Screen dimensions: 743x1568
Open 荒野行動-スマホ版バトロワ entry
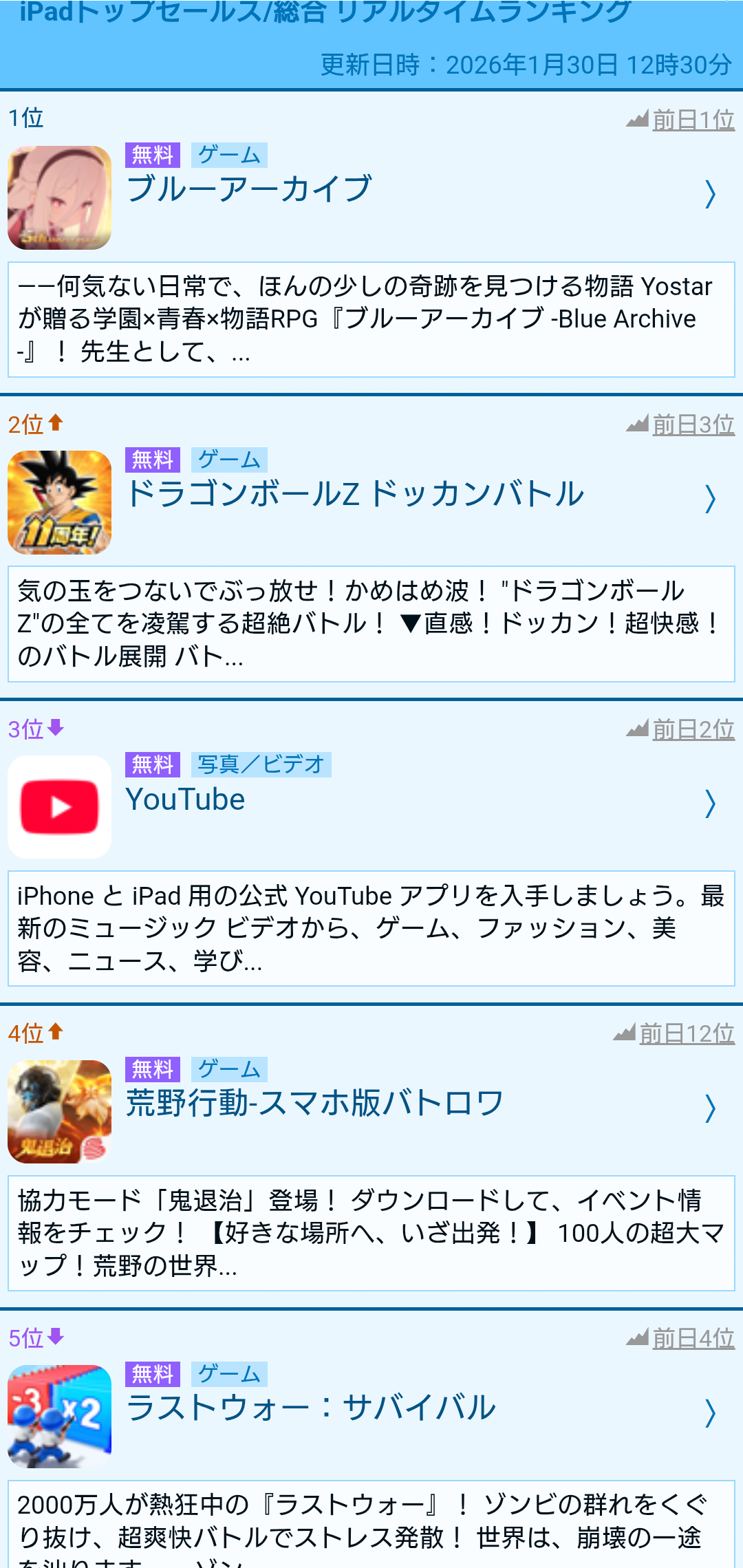[314, 1104]
